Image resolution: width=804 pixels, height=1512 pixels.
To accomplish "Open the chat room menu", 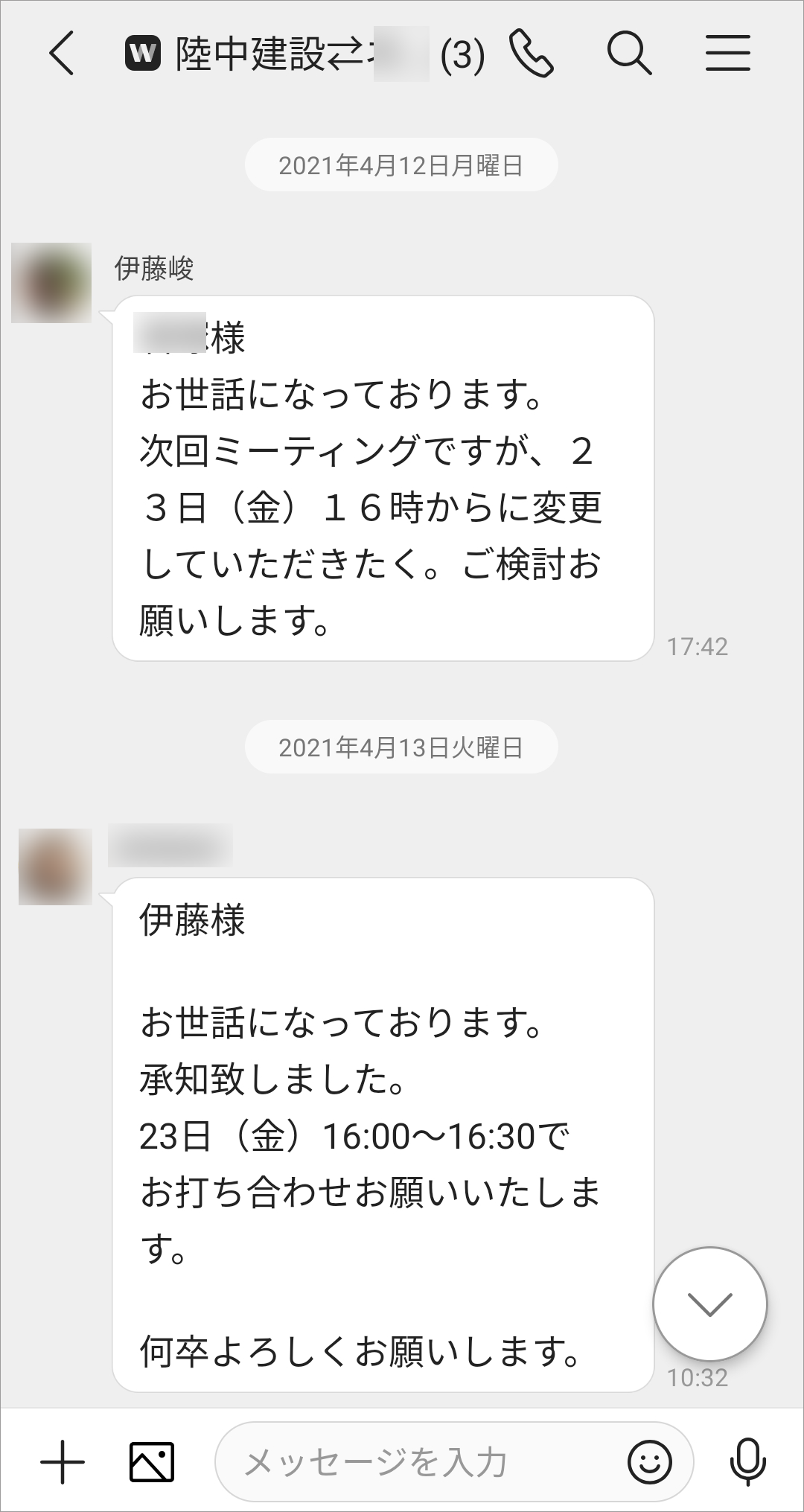I will 727,54.
